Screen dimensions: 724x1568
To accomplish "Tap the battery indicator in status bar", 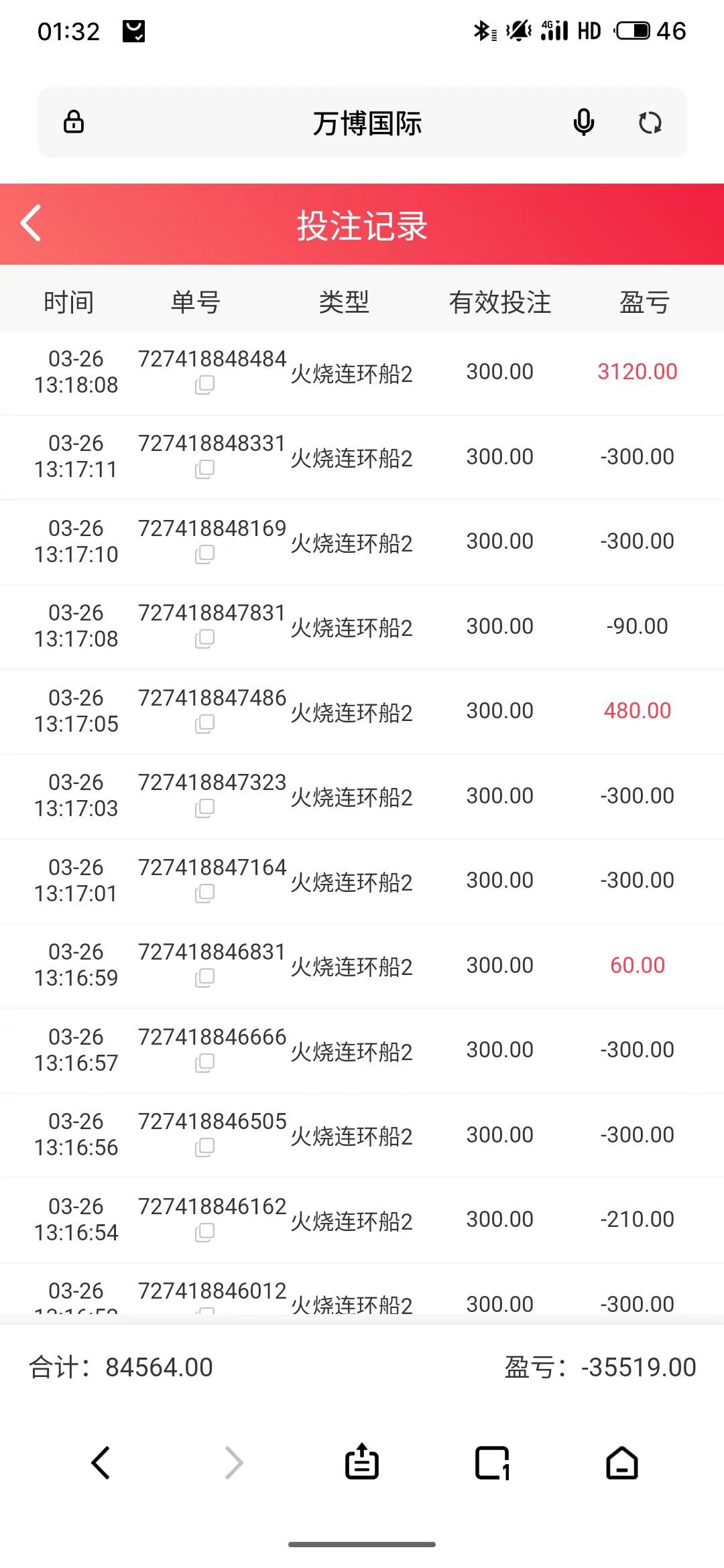I will pos(634,29).
